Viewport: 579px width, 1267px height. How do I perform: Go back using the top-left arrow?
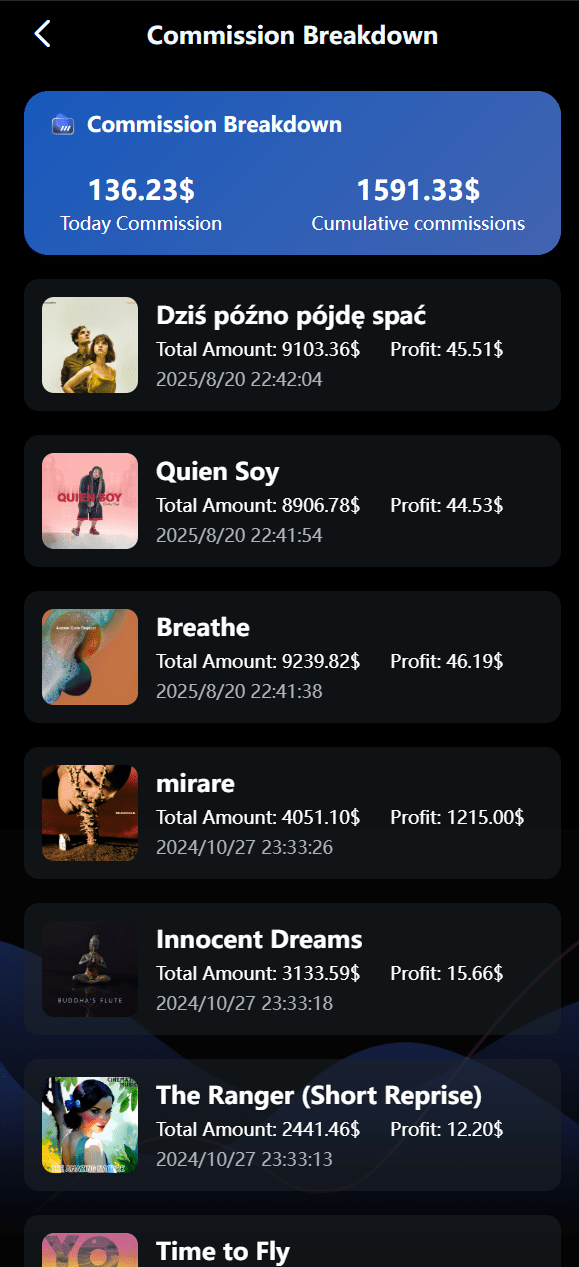[x=42, y=34]
